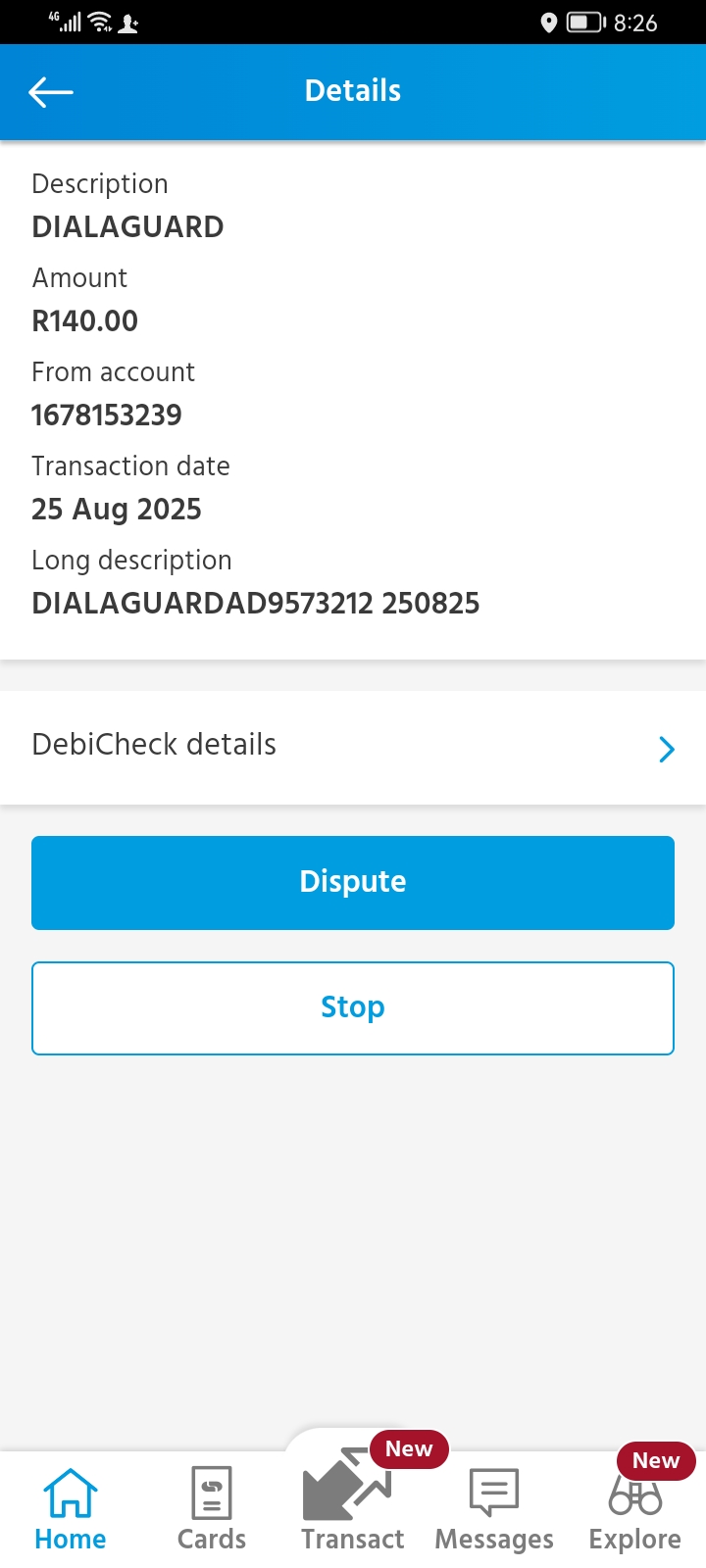The width and height of the screenshot is (706, 1568).
Task: Open DebiCheck details
Action: (x=353, y=747)
